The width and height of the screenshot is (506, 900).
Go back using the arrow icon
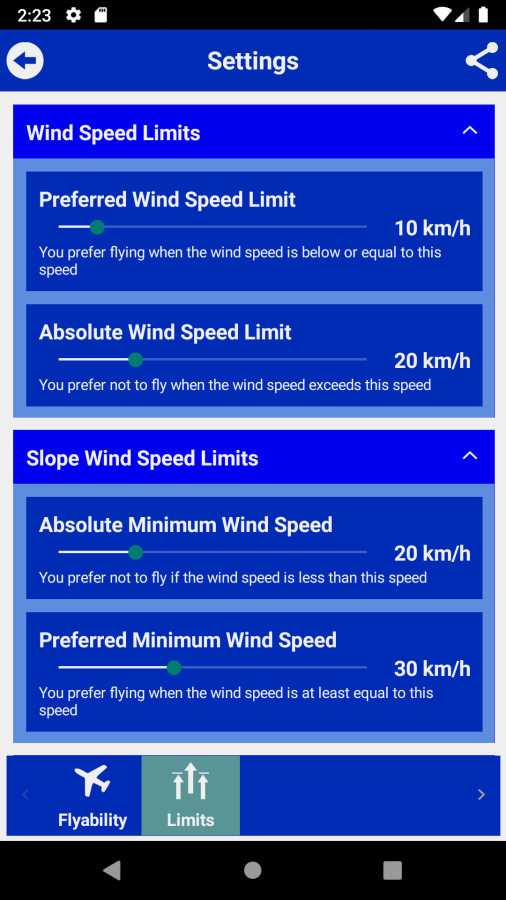[25, 61]
